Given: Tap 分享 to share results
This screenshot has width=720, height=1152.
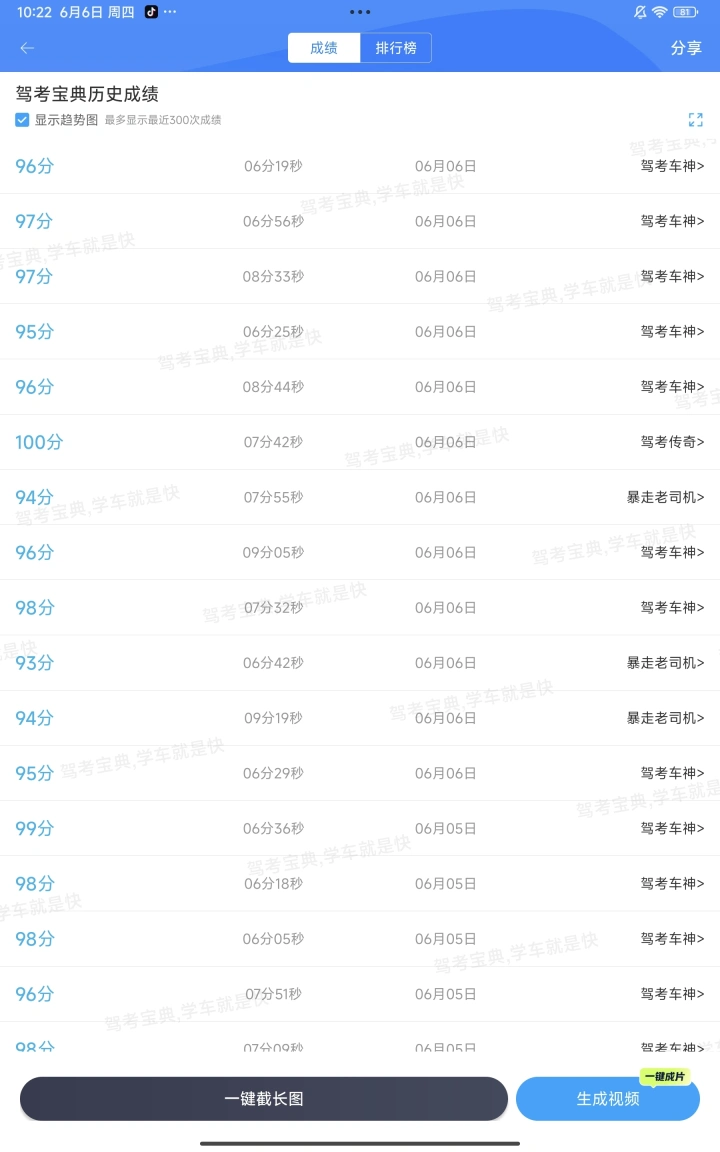Looking at the screenshot, I should click(685, 48).
